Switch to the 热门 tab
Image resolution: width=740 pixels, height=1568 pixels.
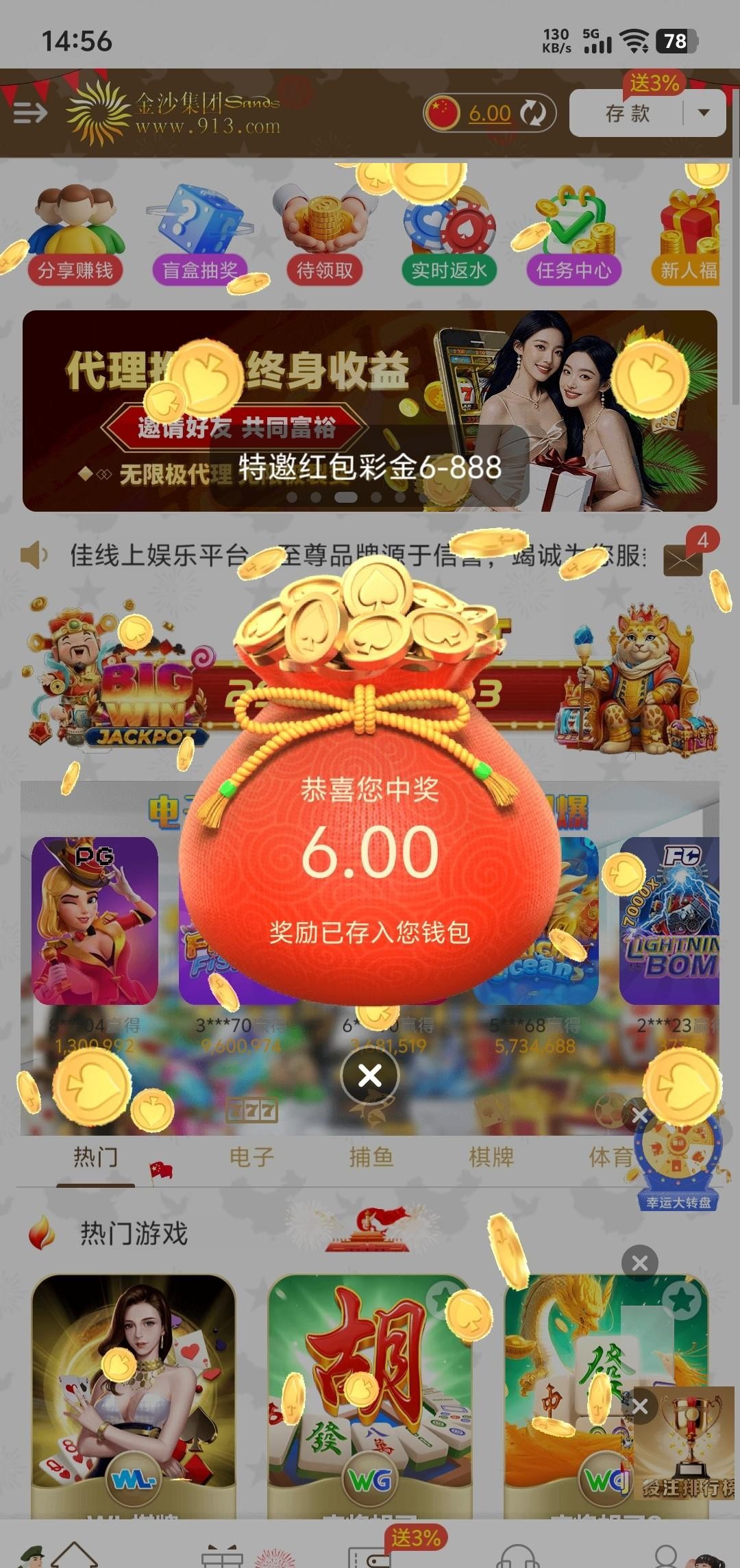96,1158
